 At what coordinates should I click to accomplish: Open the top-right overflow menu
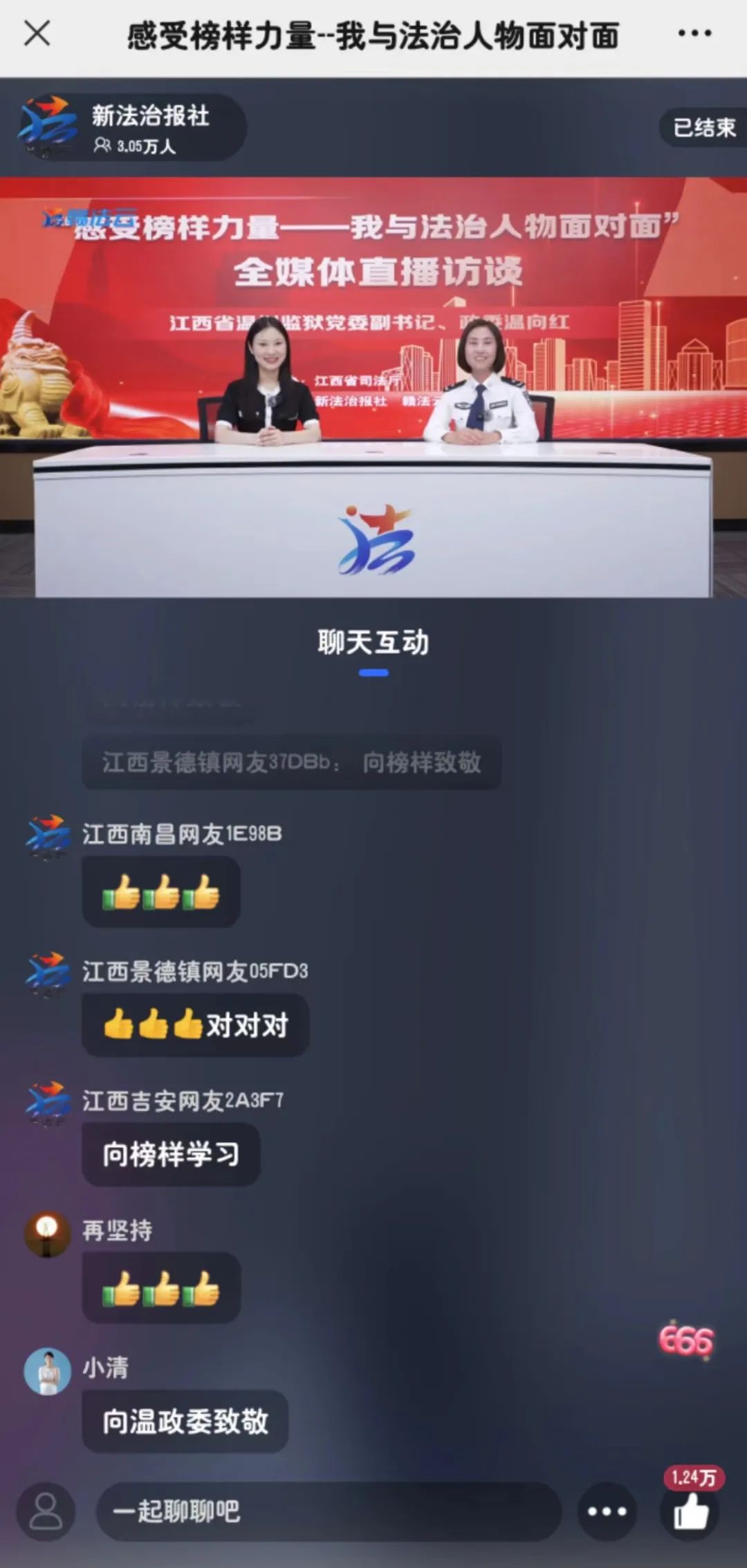click(694, 33)
